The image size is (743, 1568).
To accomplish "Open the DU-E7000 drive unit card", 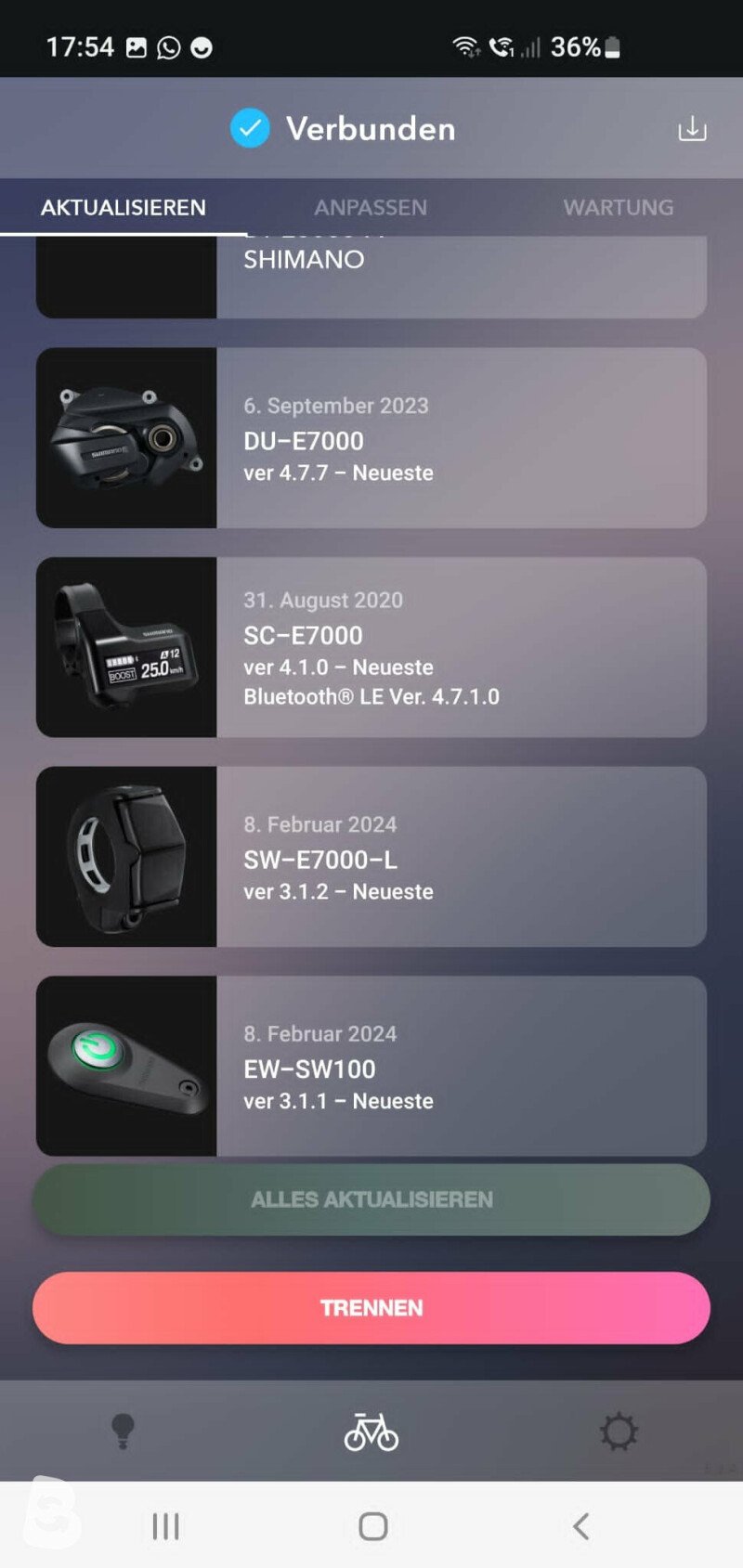I will [371, 438].
